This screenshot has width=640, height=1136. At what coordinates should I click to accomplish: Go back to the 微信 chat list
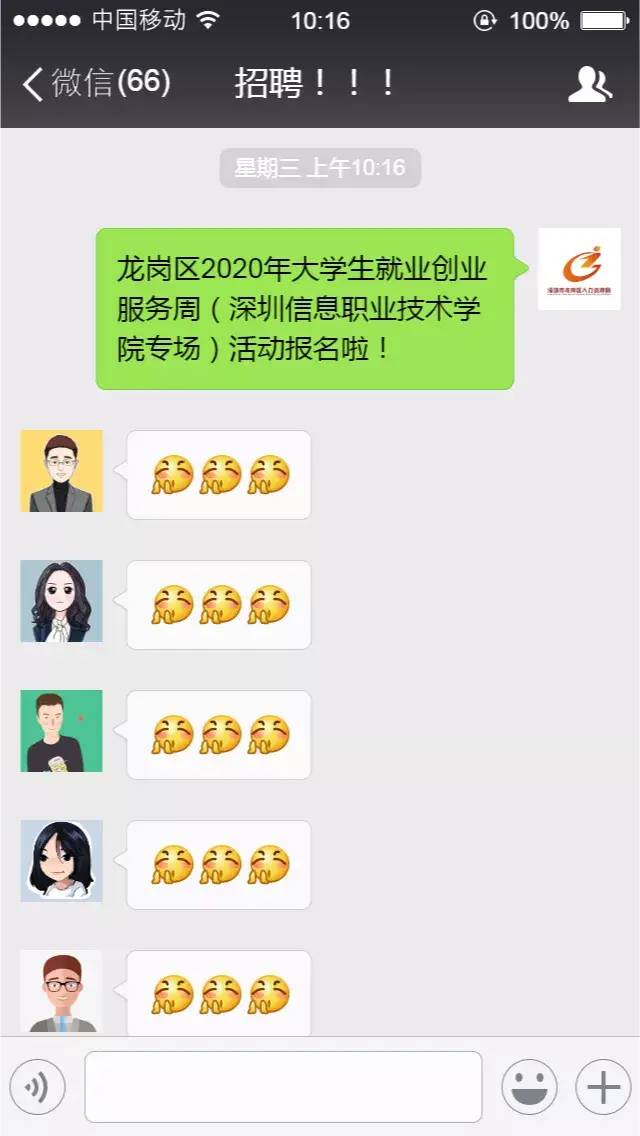click(x=95, y=83)
